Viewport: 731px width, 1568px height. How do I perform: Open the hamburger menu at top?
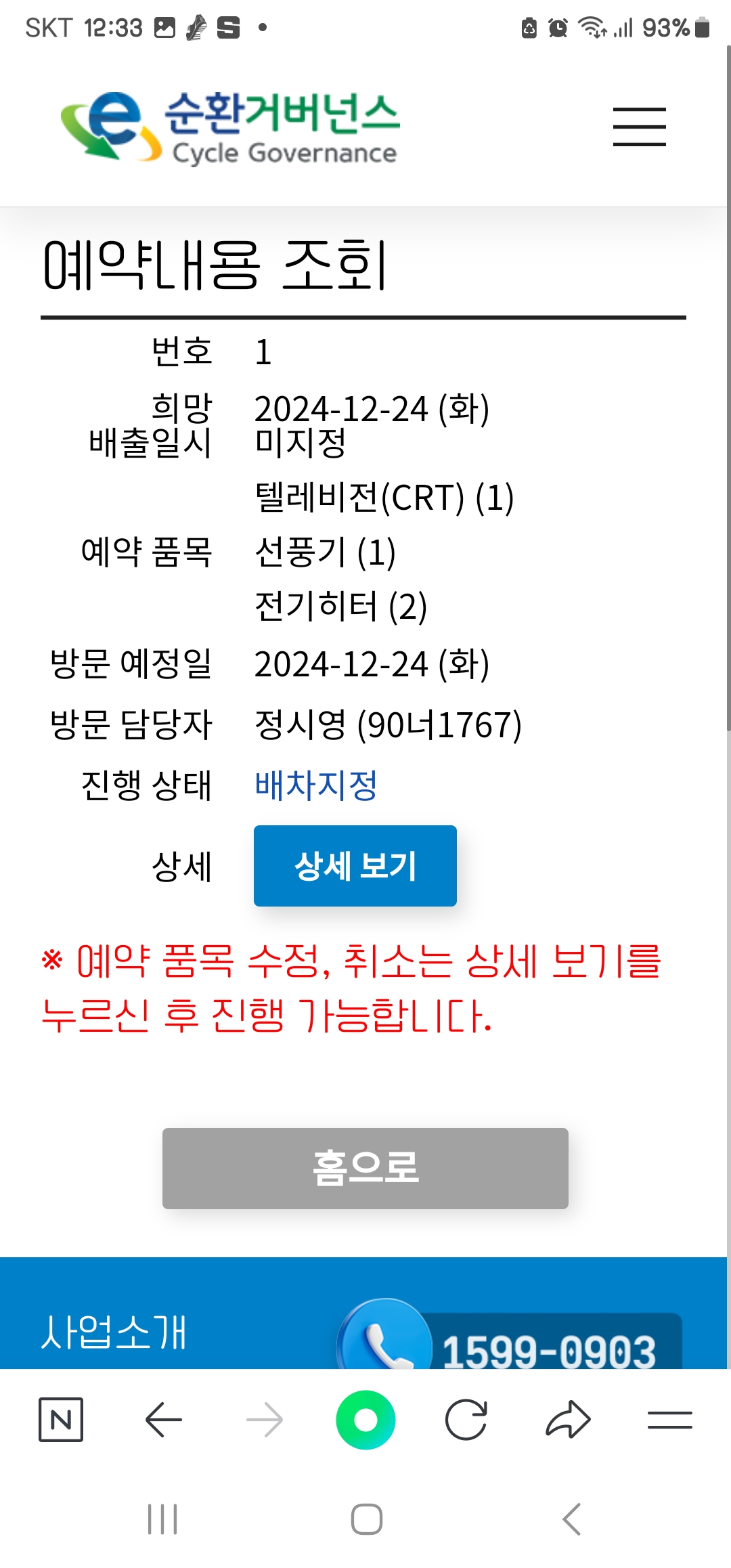point(639,127)
